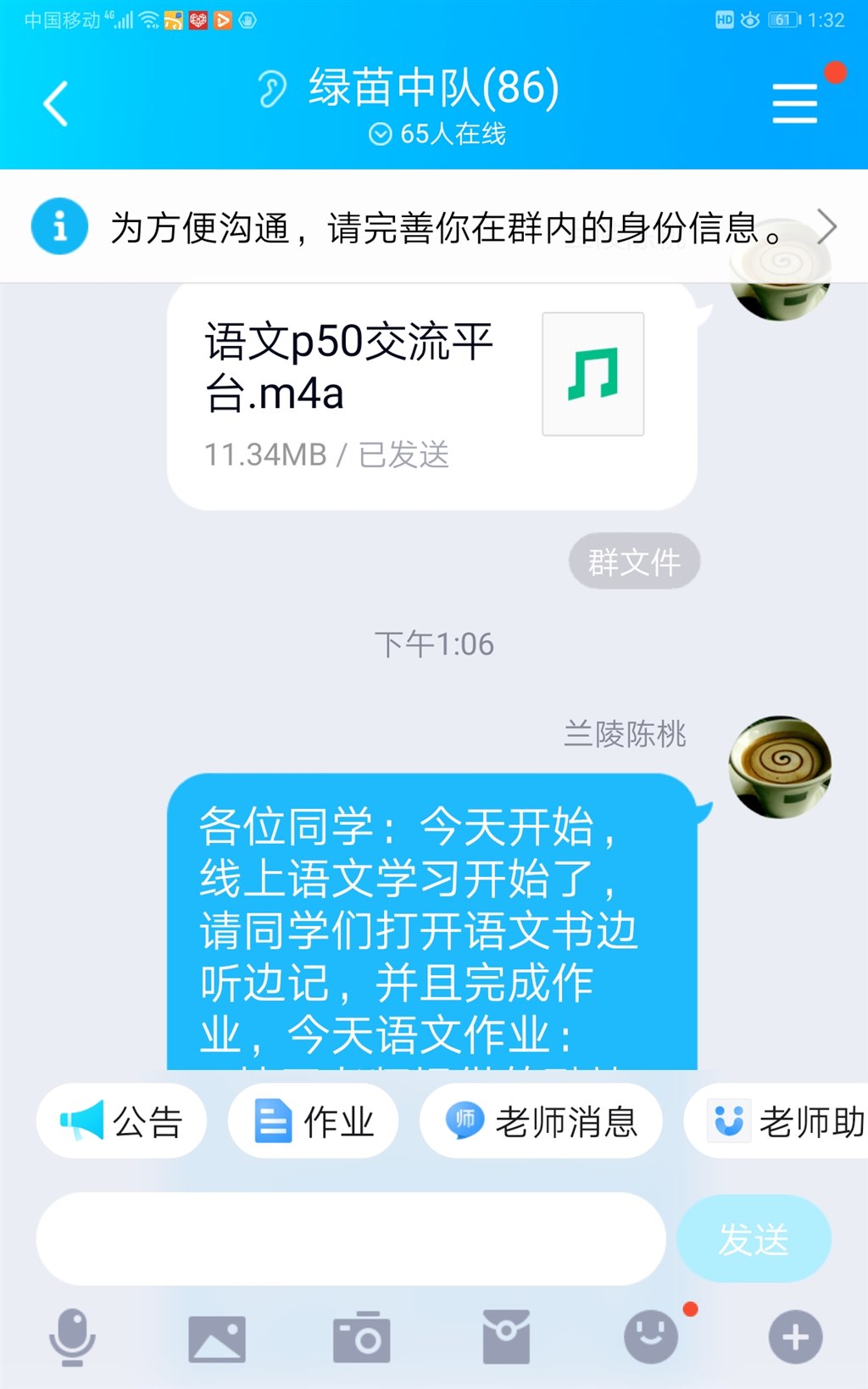Focus the message input field
868x1389 pixels.
[350, 1238]
